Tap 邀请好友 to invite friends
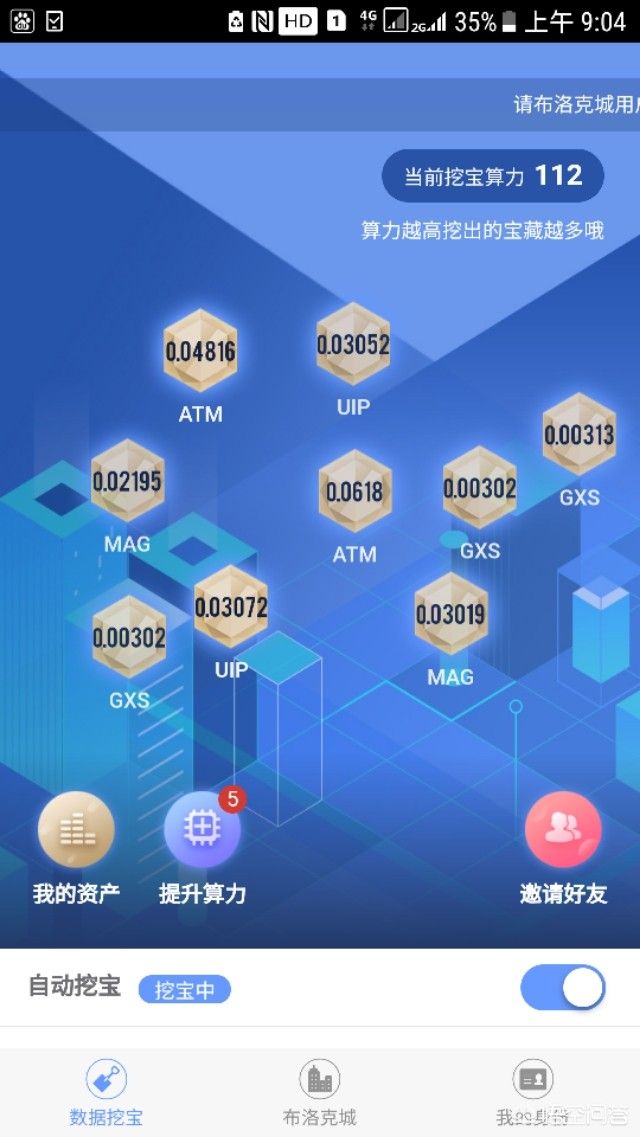The height and width of the screenshot is (1137, 640). click(563, 829)
